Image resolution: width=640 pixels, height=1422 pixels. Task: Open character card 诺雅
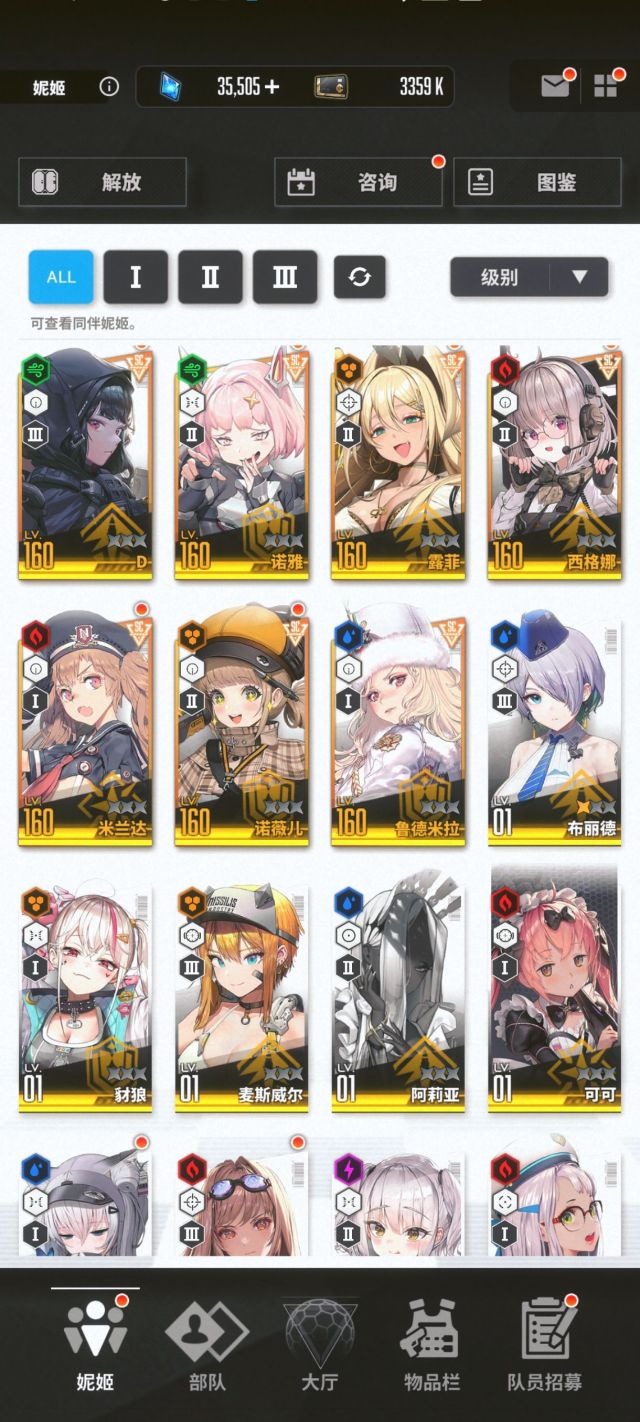point(242,463)
